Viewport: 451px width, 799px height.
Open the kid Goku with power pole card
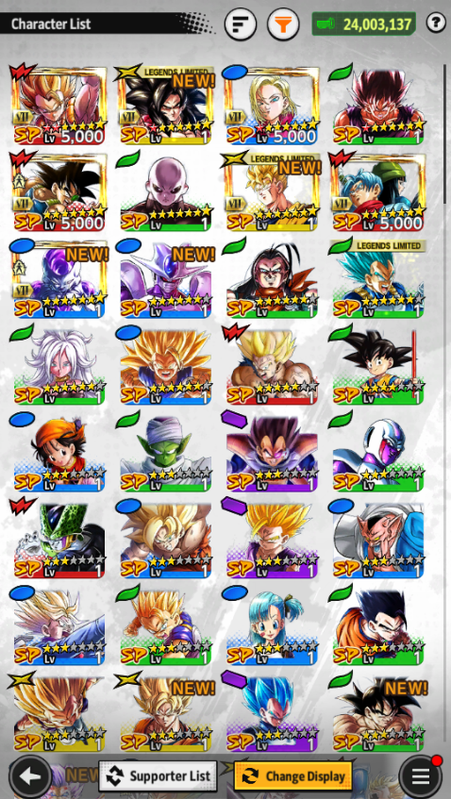pyautogui.click(x=378, y=366)
